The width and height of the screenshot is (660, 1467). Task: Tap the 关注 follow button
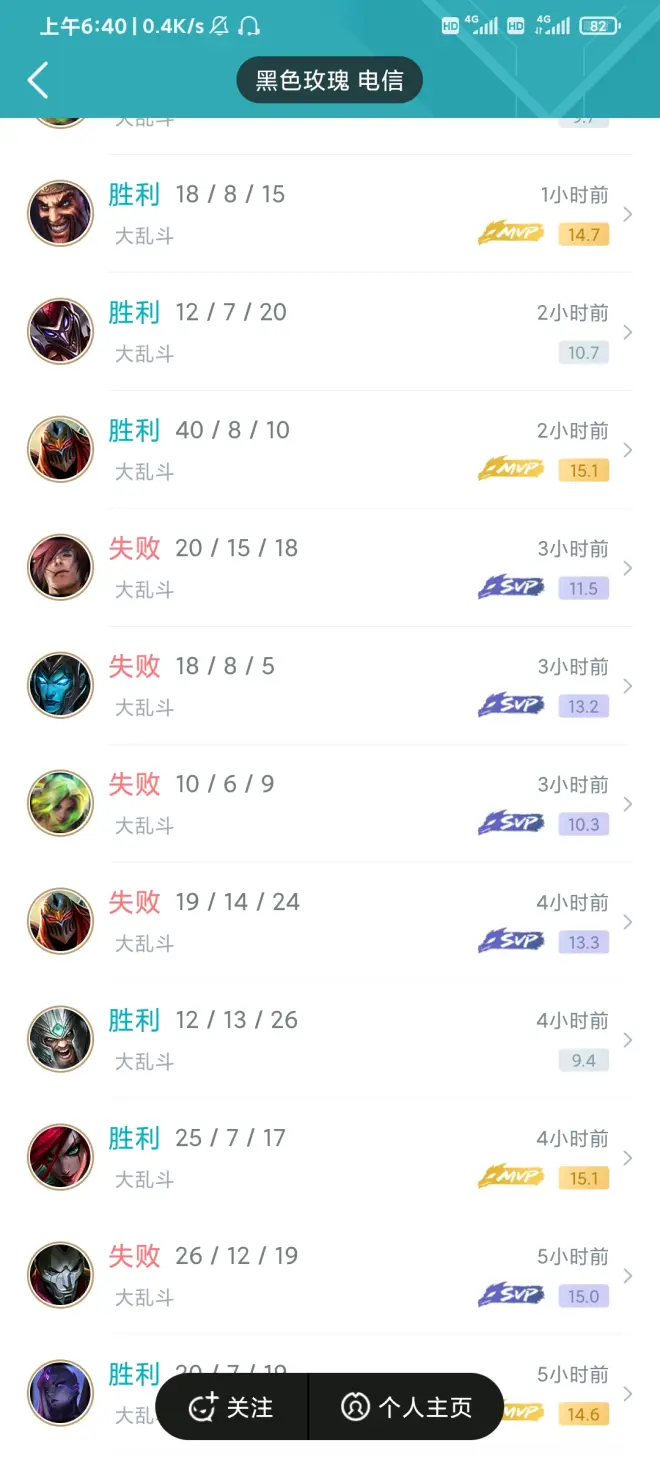[232, 1406]
